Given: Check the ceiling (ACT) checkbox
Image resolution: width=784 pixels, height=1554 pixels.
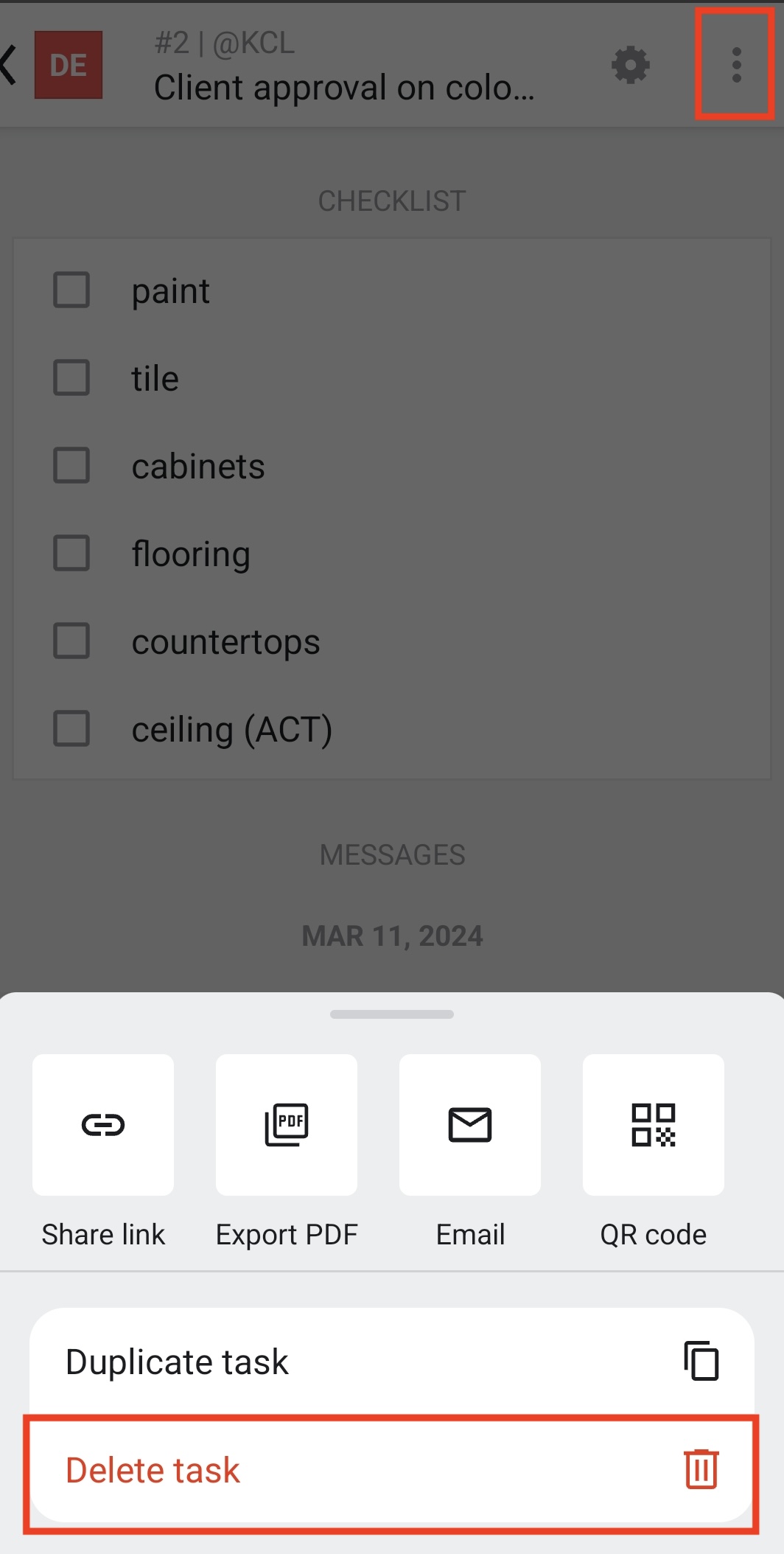Looking at the screenshot, I should pos(71,729).
